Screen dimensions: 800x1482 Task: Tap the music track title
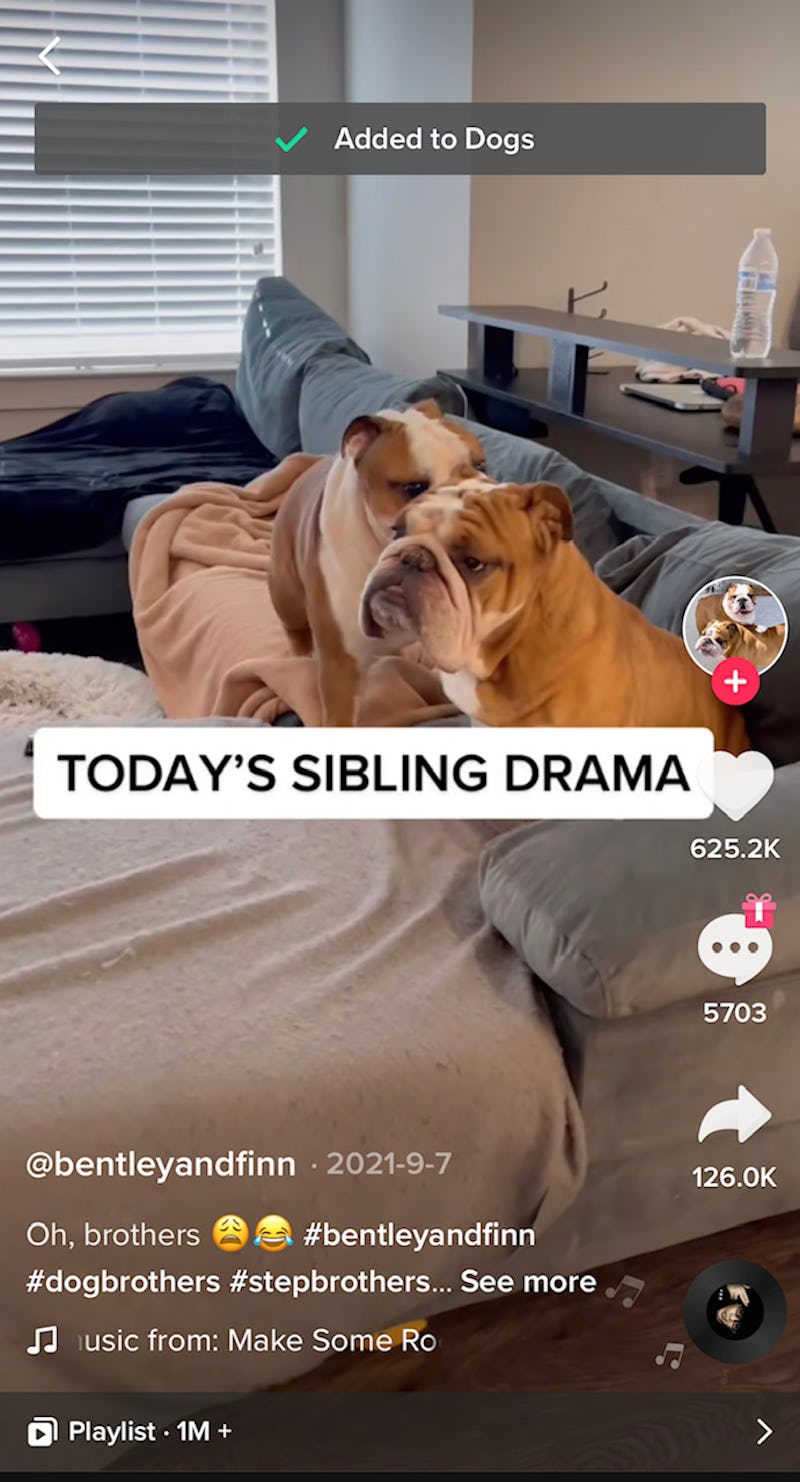(255, 1341)
